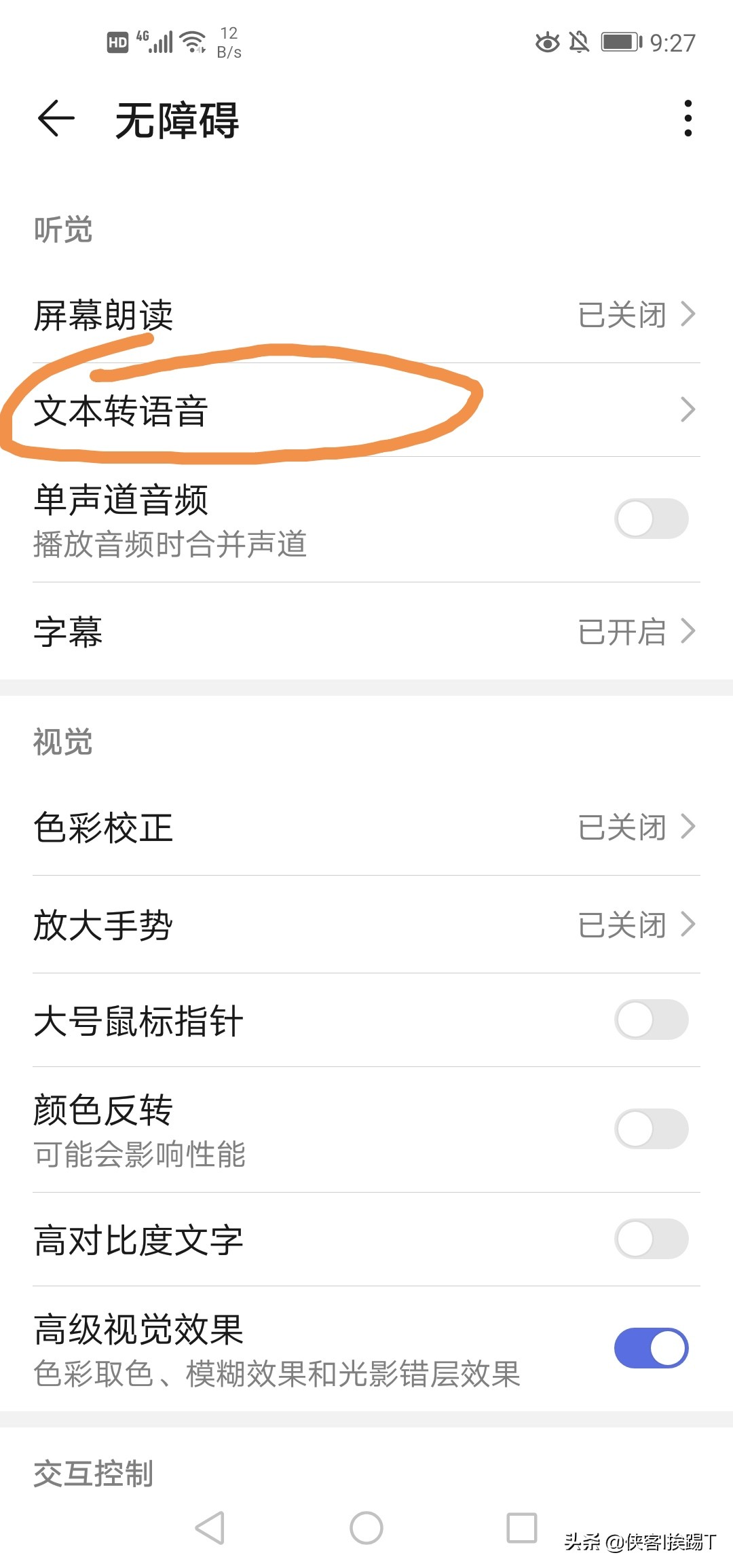The image size is (733, 1568).
Task: Tap the system home button
Action: (366, 1528)
